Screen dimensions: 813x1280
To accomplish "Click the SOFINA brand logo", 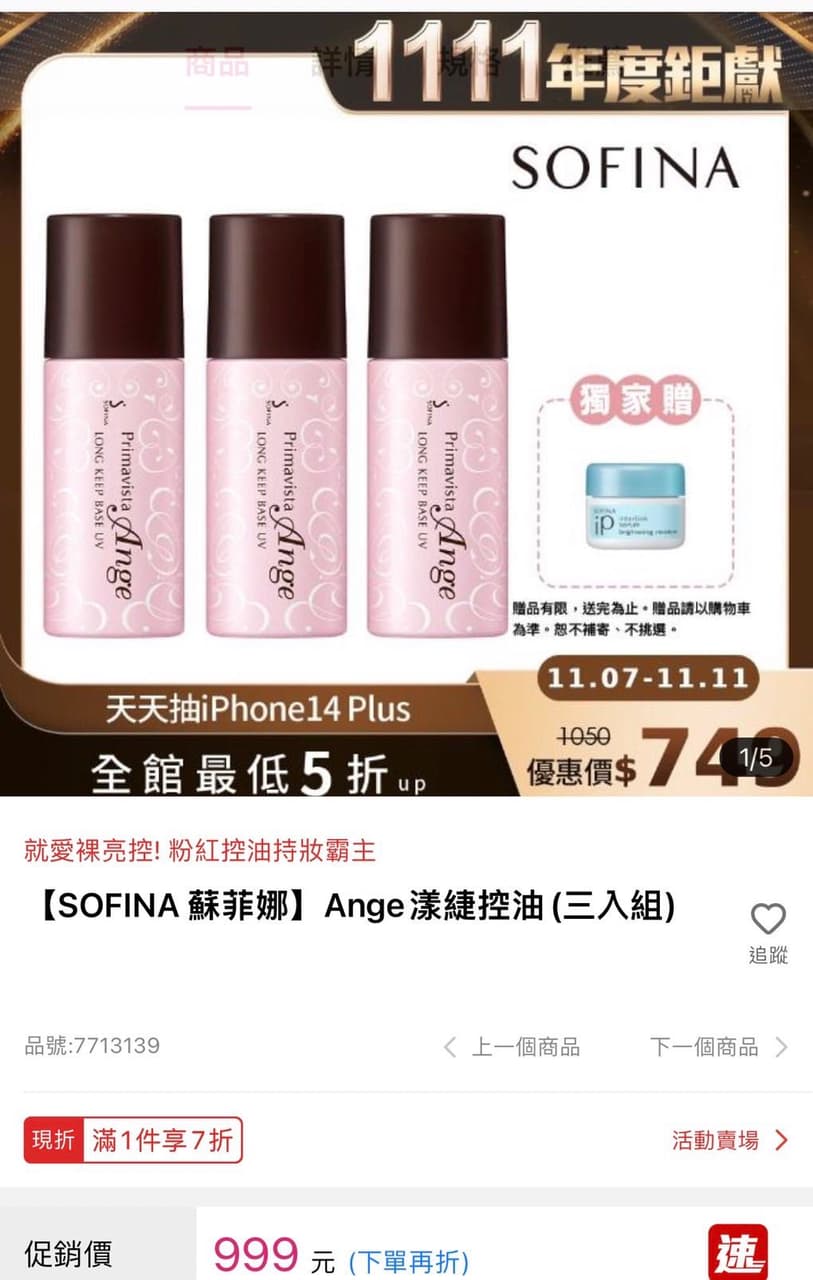I will point(625,168).
